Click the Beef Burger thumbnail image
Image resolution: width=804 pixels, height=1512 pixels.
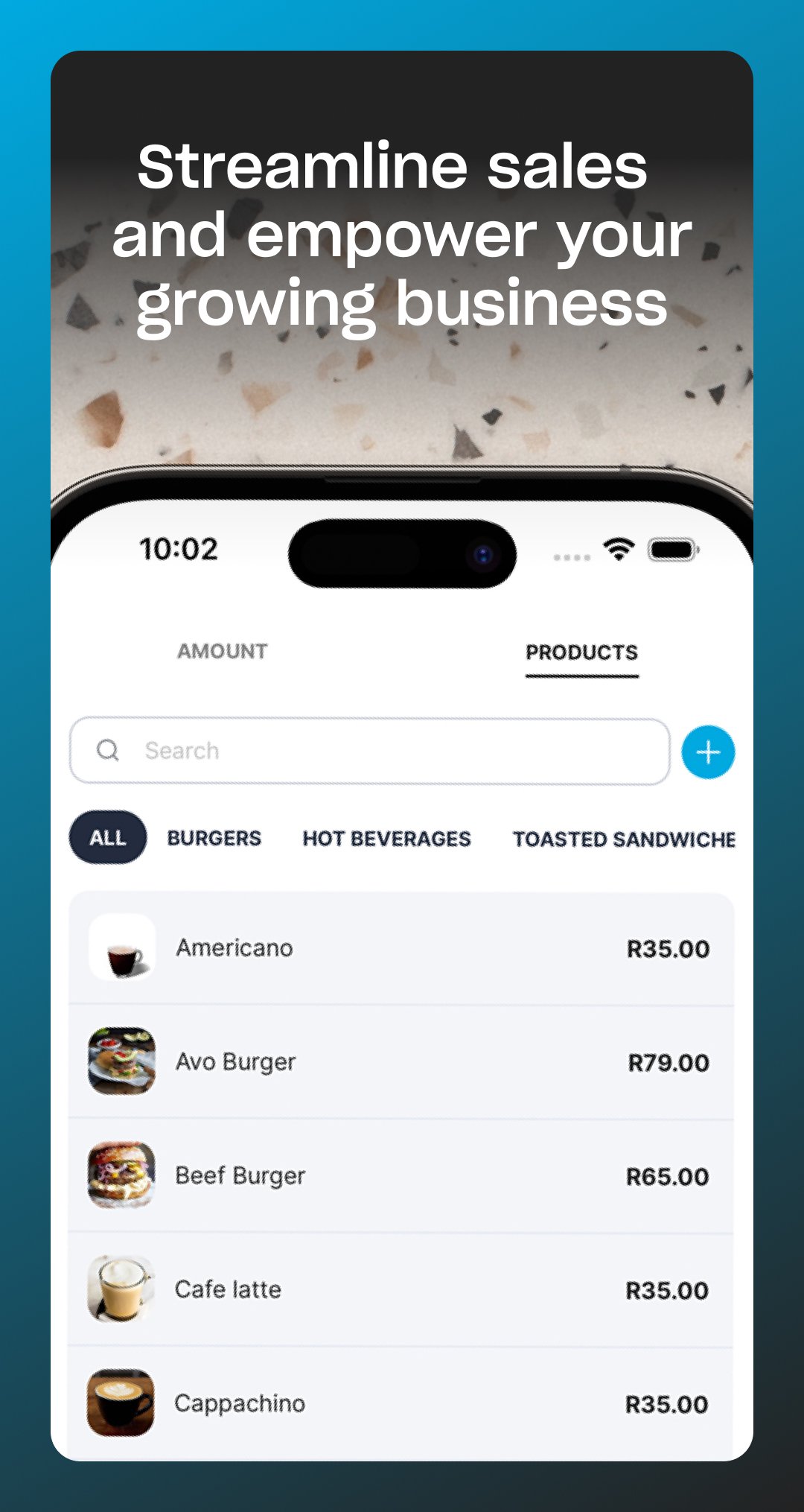pos(122,1175)
